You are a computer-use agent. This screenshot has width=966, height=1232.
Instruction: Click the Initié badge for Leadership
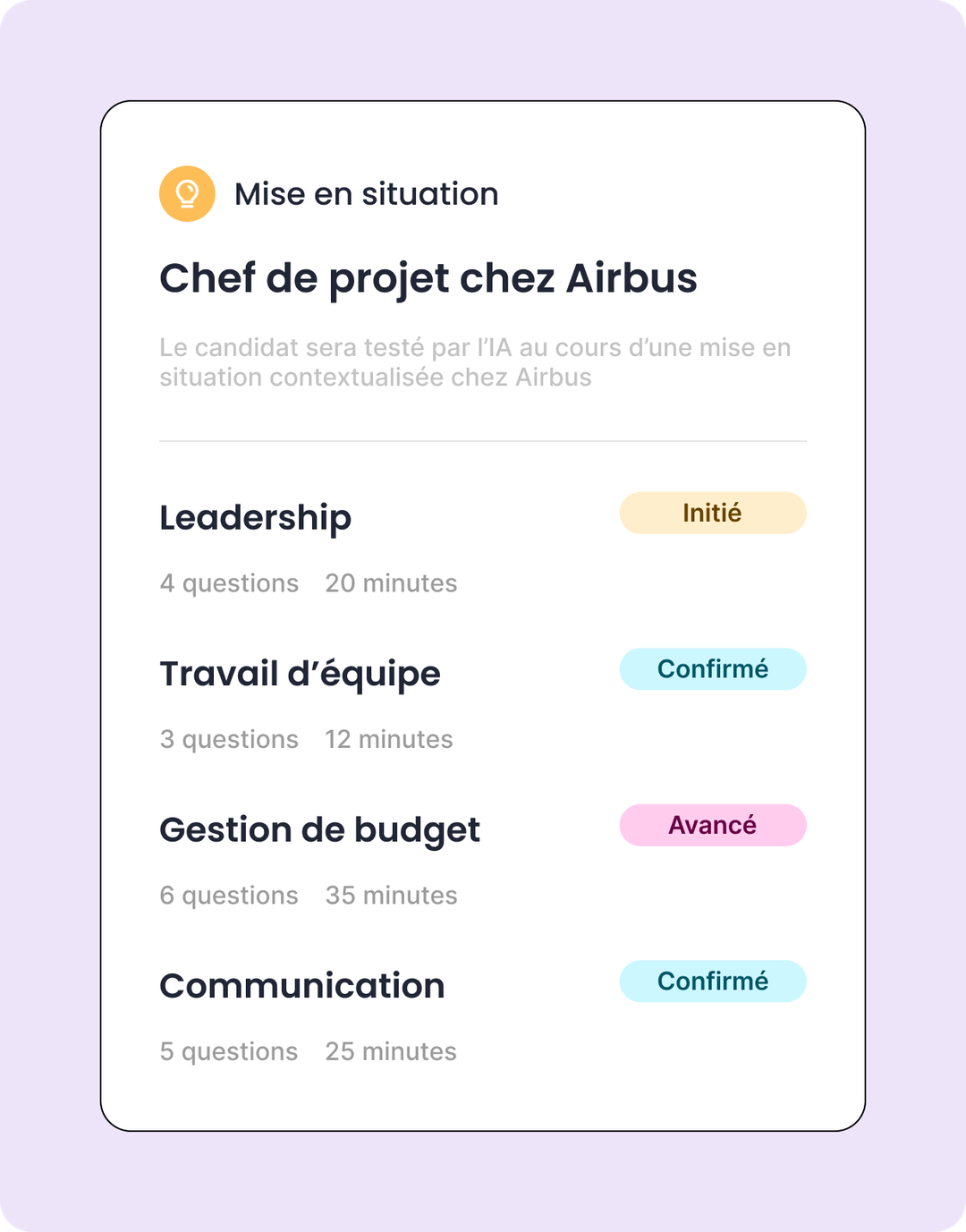(x=712, y=513)
